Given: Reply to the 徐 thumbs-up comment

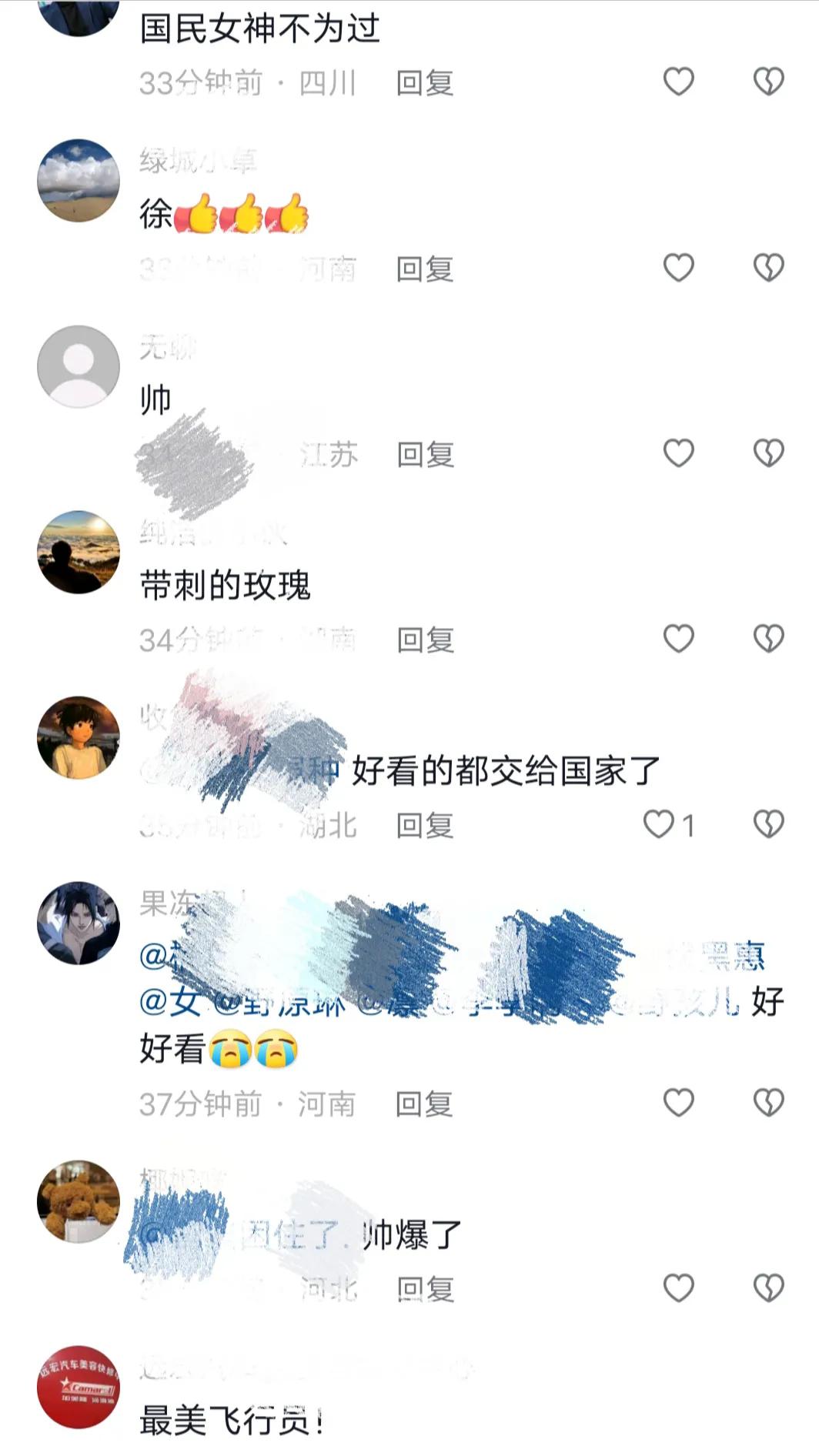Looking at the screenshot, I should click(425, 269).
